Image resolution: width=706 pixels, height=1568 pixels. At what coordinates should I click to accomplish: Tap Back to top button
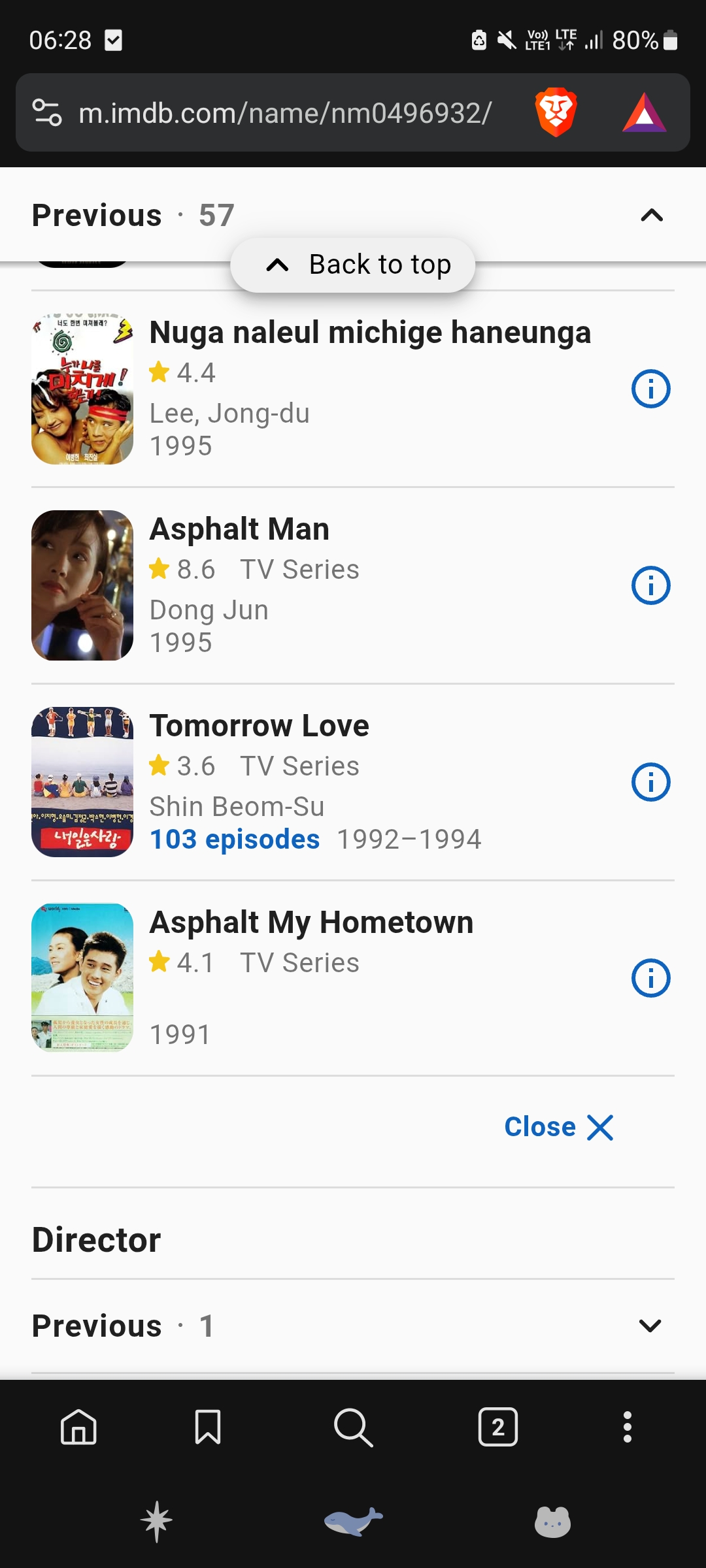[x=353, y=265]
